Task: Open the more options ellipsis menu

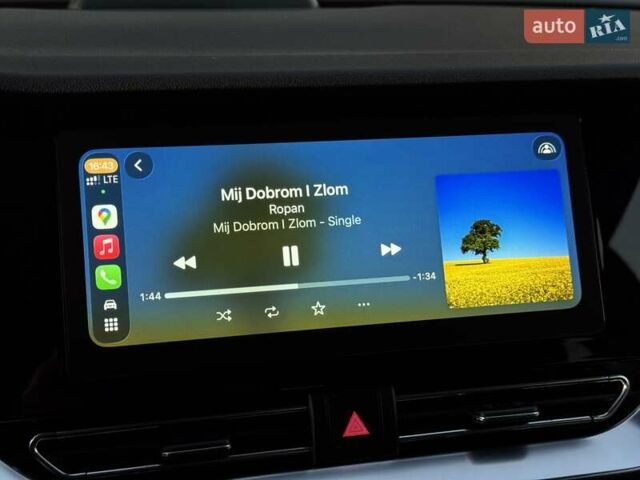Action: click(x=363, y=305)
